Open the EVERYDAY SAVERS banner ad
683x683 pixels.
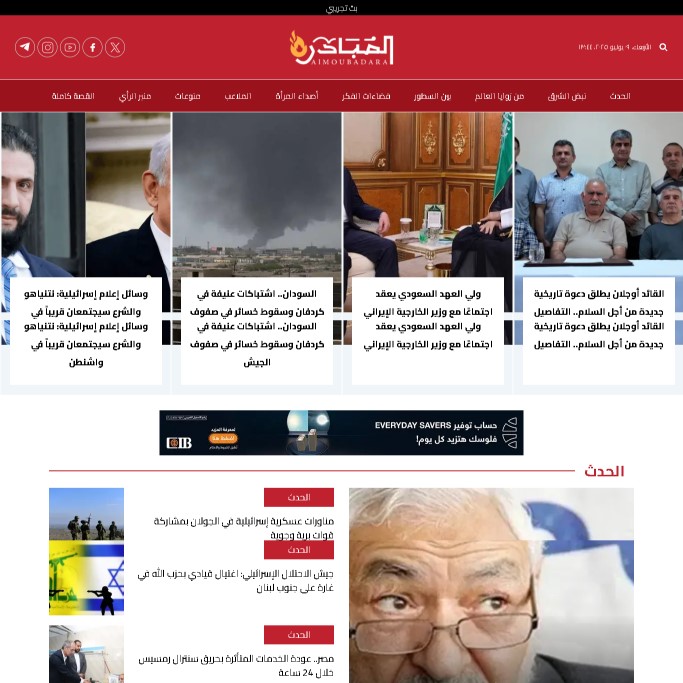(x=341, y=432)
